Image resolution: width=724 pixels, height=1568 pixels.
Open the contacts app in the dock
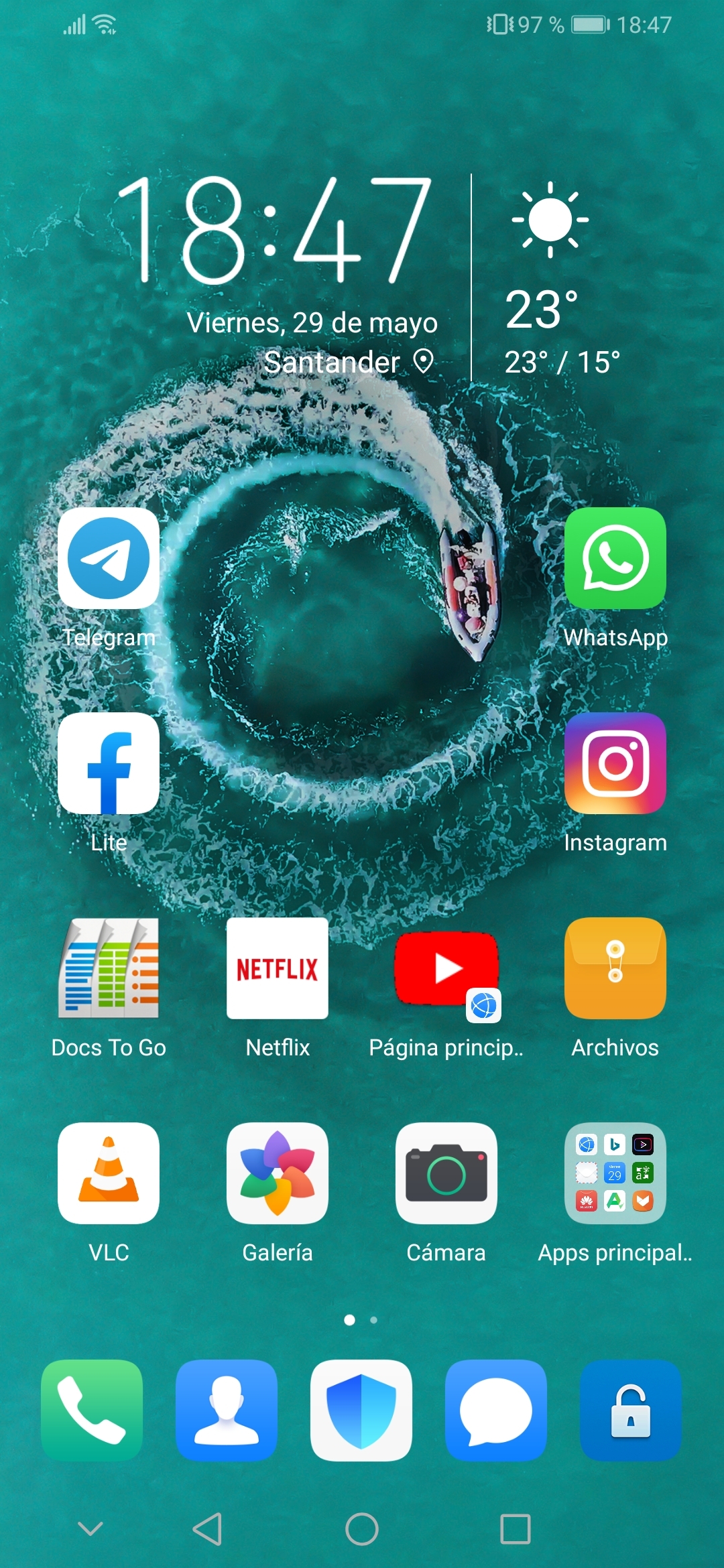[227, 1411]
